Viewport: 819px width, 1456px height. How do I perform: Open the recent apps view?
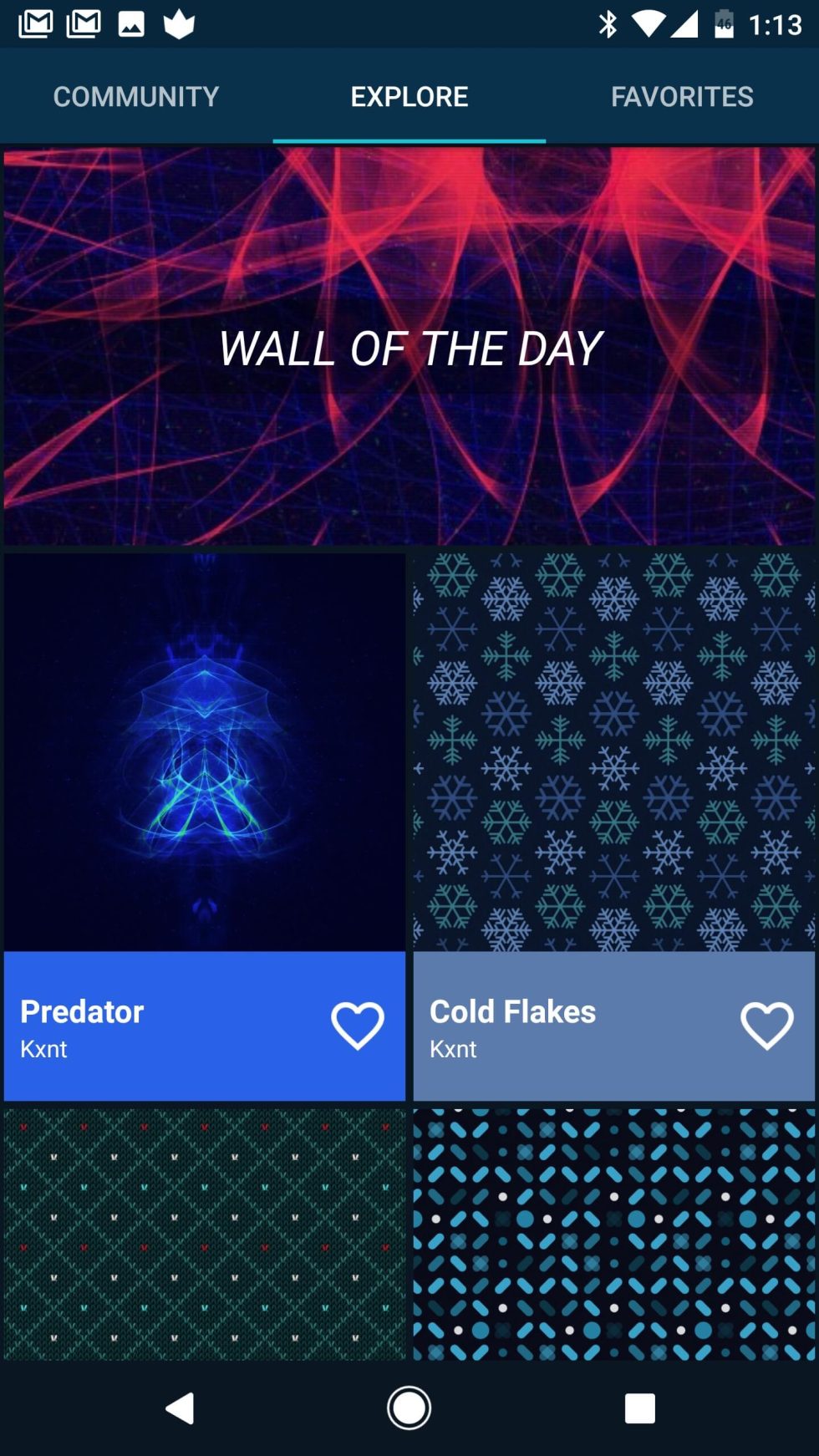point(639,1408)
